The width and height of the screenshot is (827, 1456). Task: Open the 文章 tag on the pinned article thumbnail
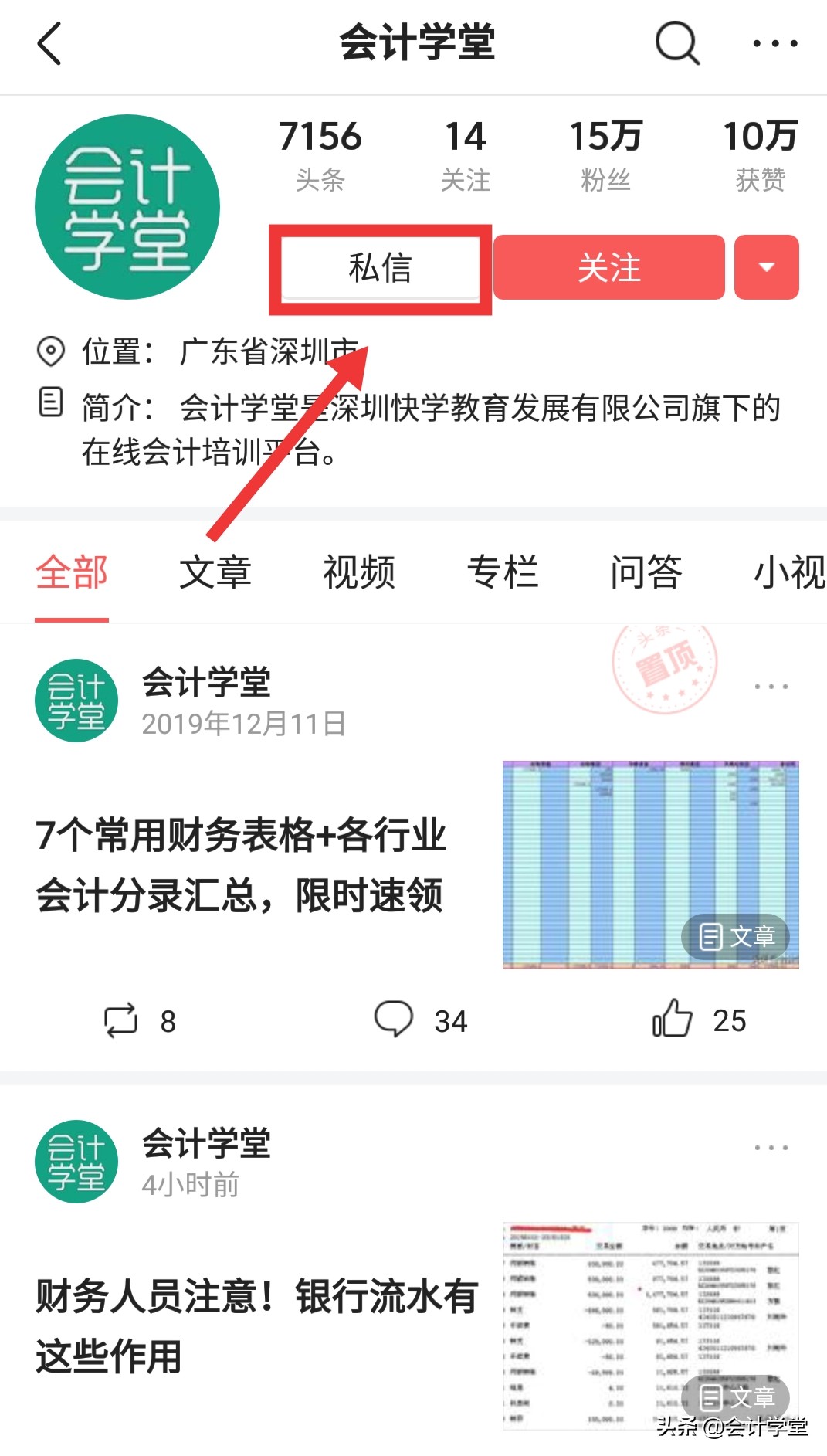click(x=735, y=937)
